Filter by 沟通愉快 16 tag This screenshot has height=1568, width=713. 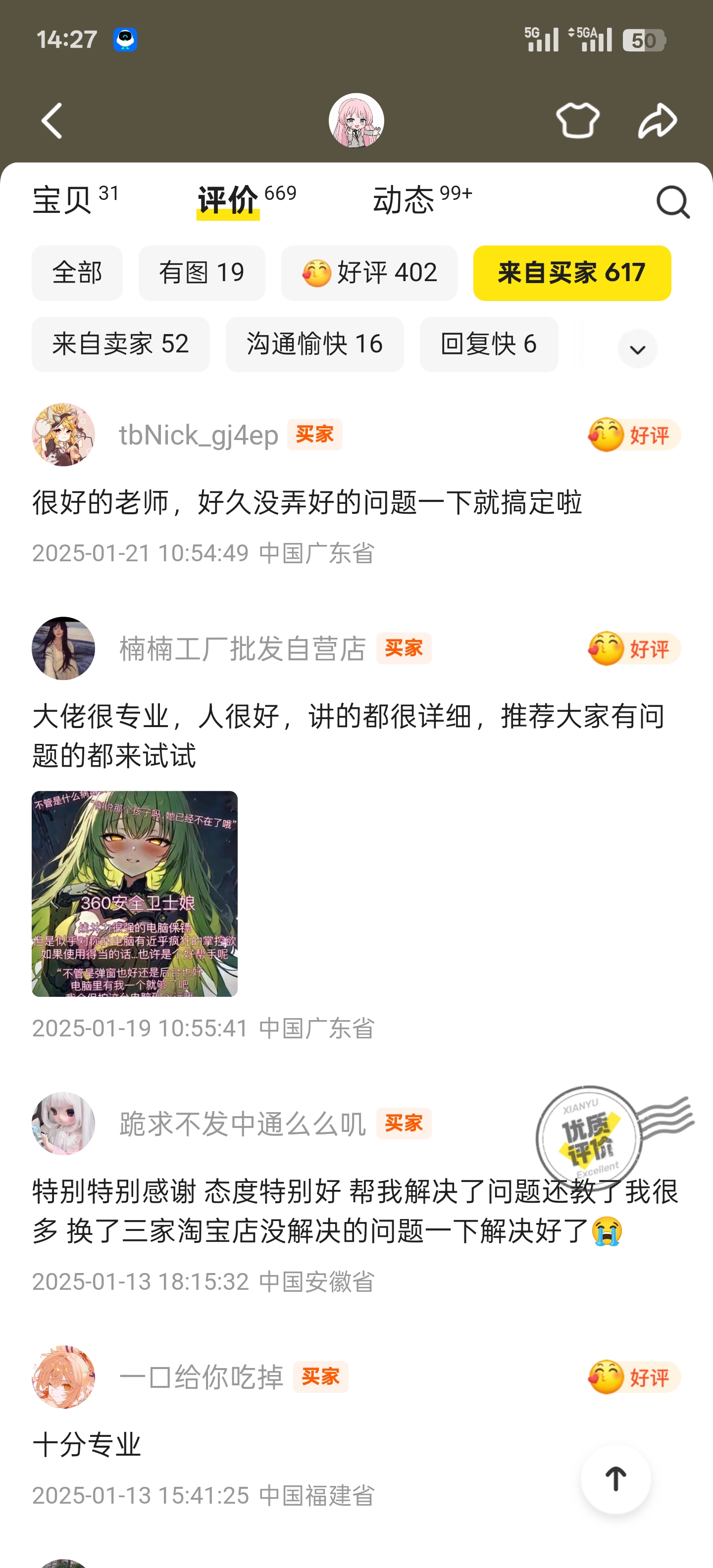pos(314,344)
